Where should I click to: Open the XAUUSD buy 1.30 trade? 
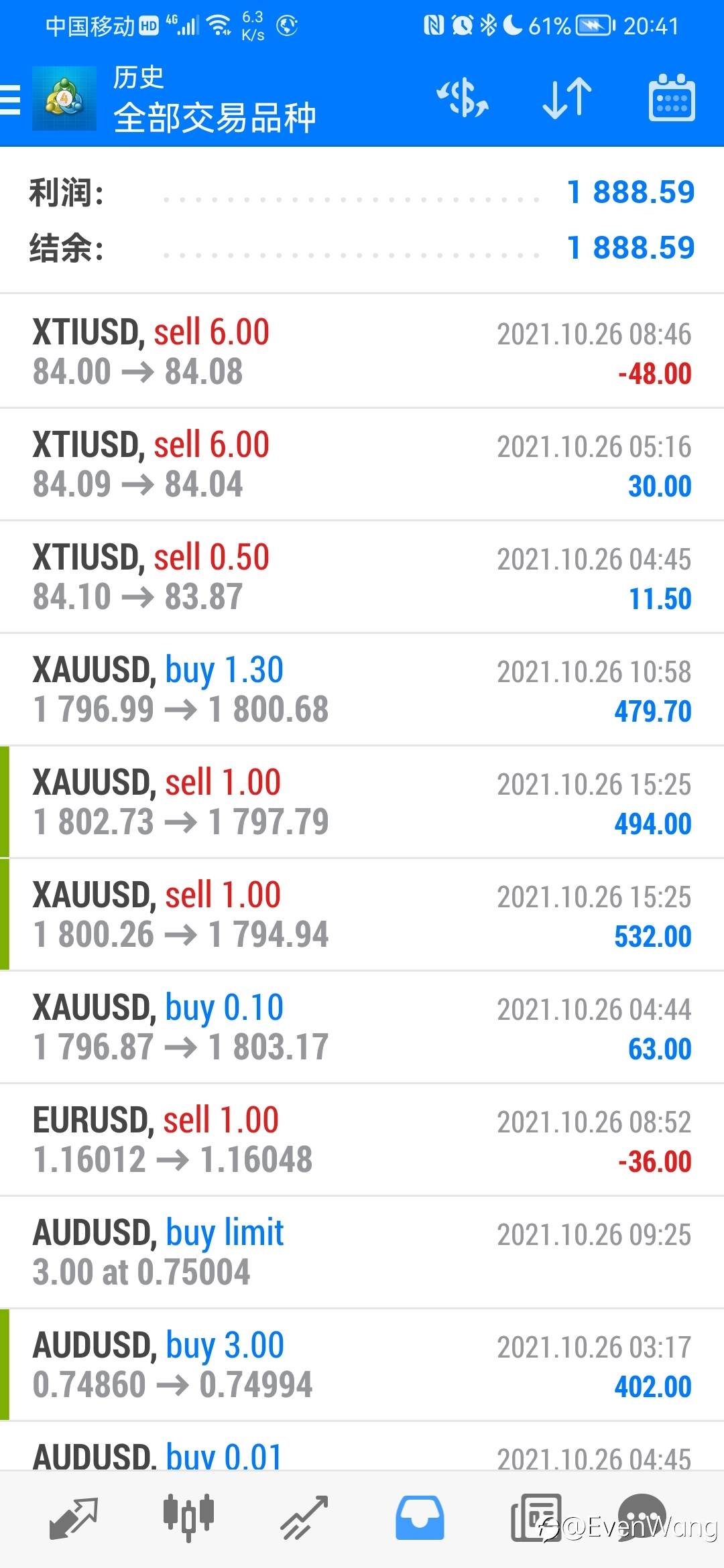362,689
